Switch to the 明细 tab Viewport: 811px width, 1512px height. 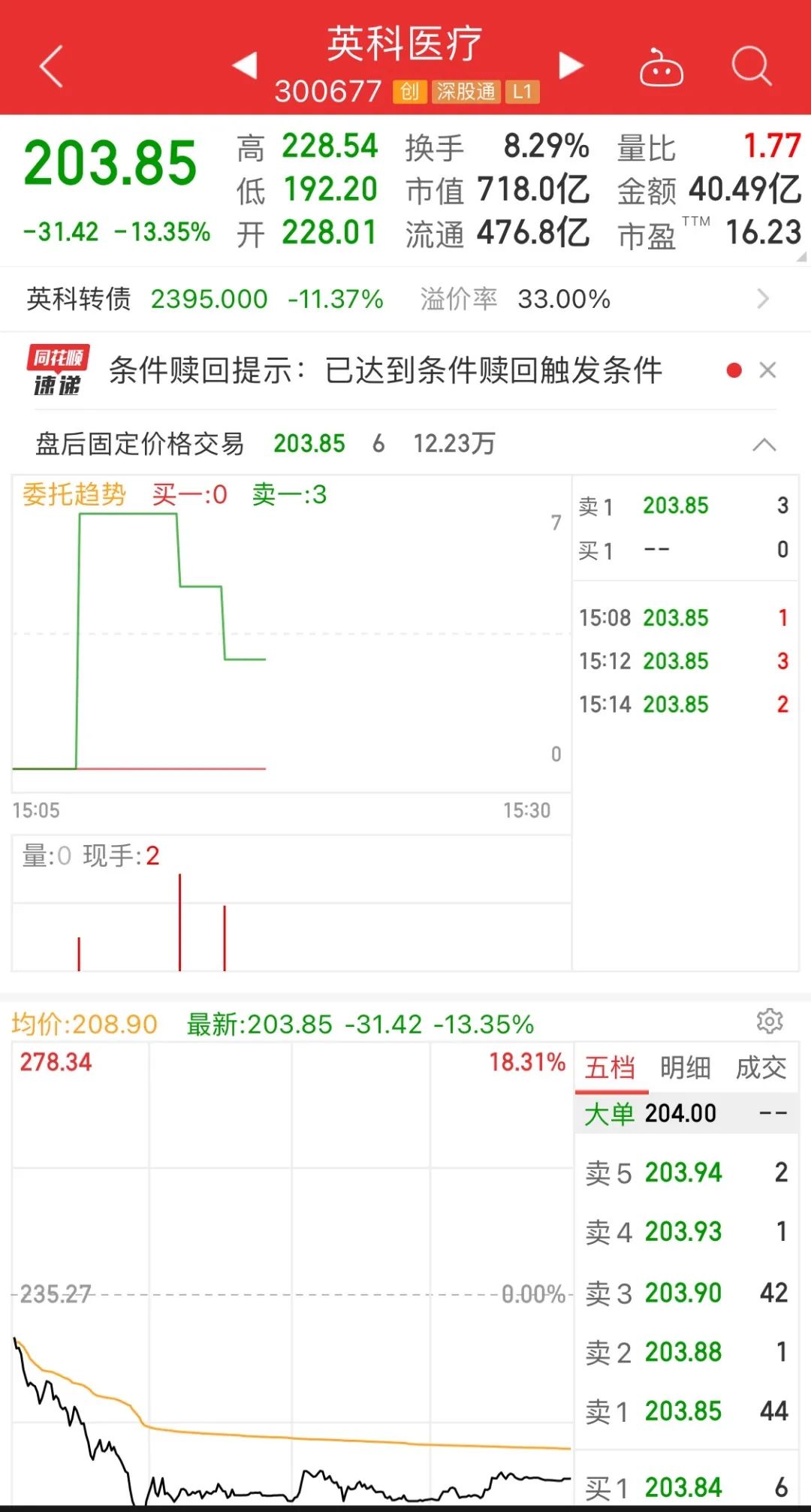coord(686,1067)
